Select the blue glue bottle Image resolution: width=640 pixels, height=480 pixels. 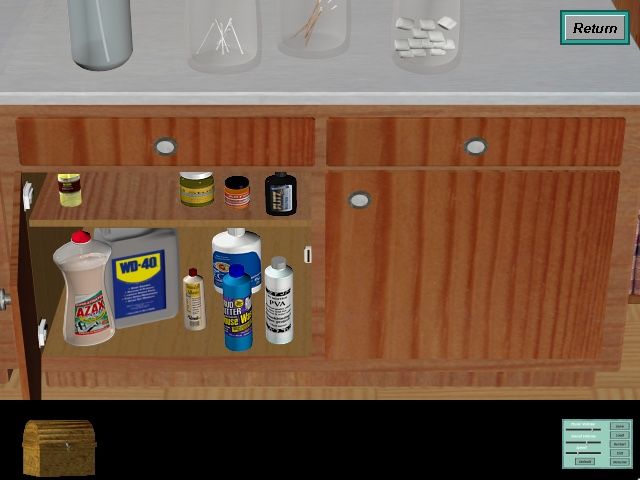238,310
